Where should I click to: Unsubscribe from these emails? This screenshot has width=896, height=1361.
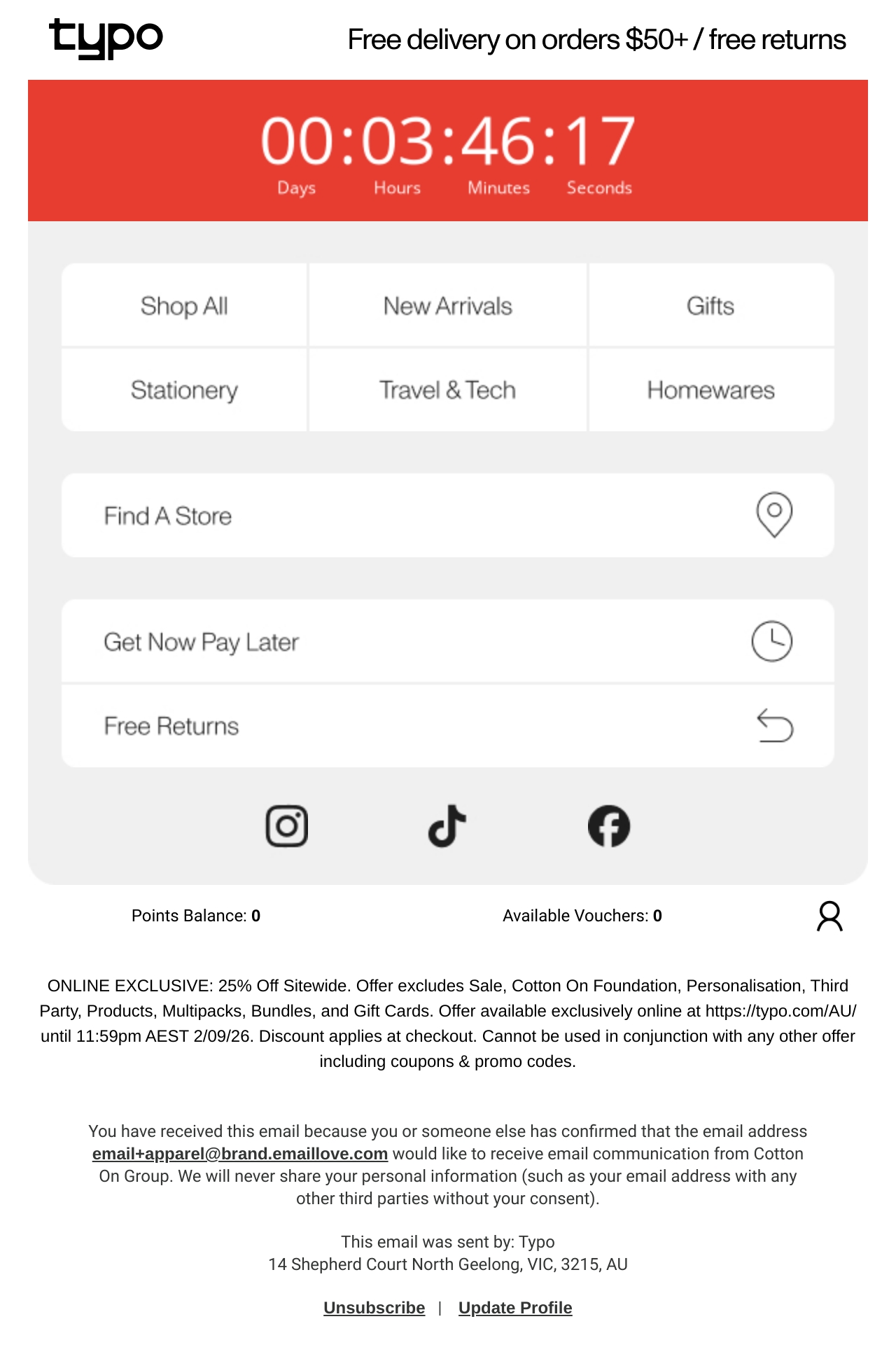(374, 1308)
